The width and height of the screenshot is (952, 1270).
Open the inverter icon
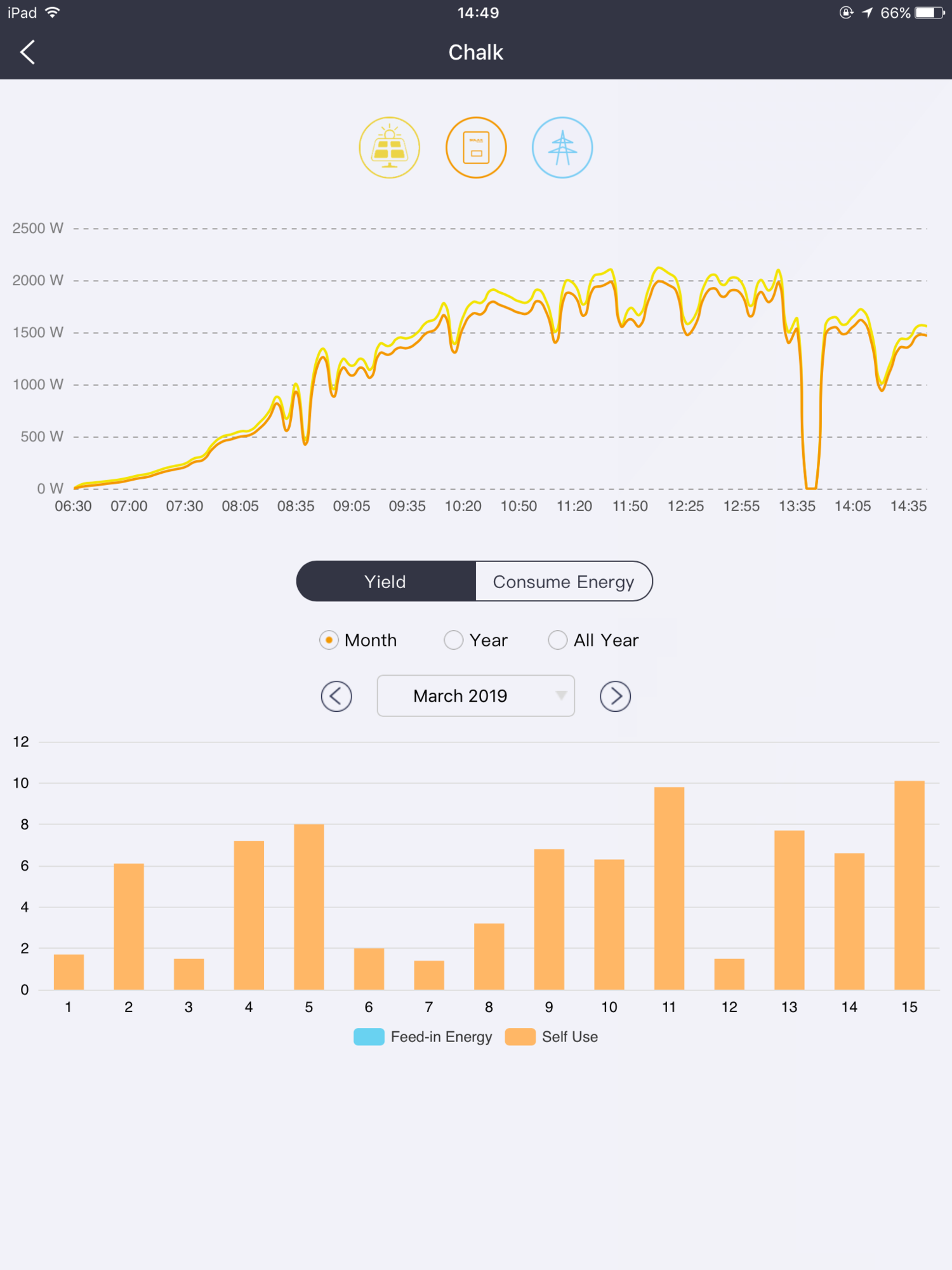476,147
